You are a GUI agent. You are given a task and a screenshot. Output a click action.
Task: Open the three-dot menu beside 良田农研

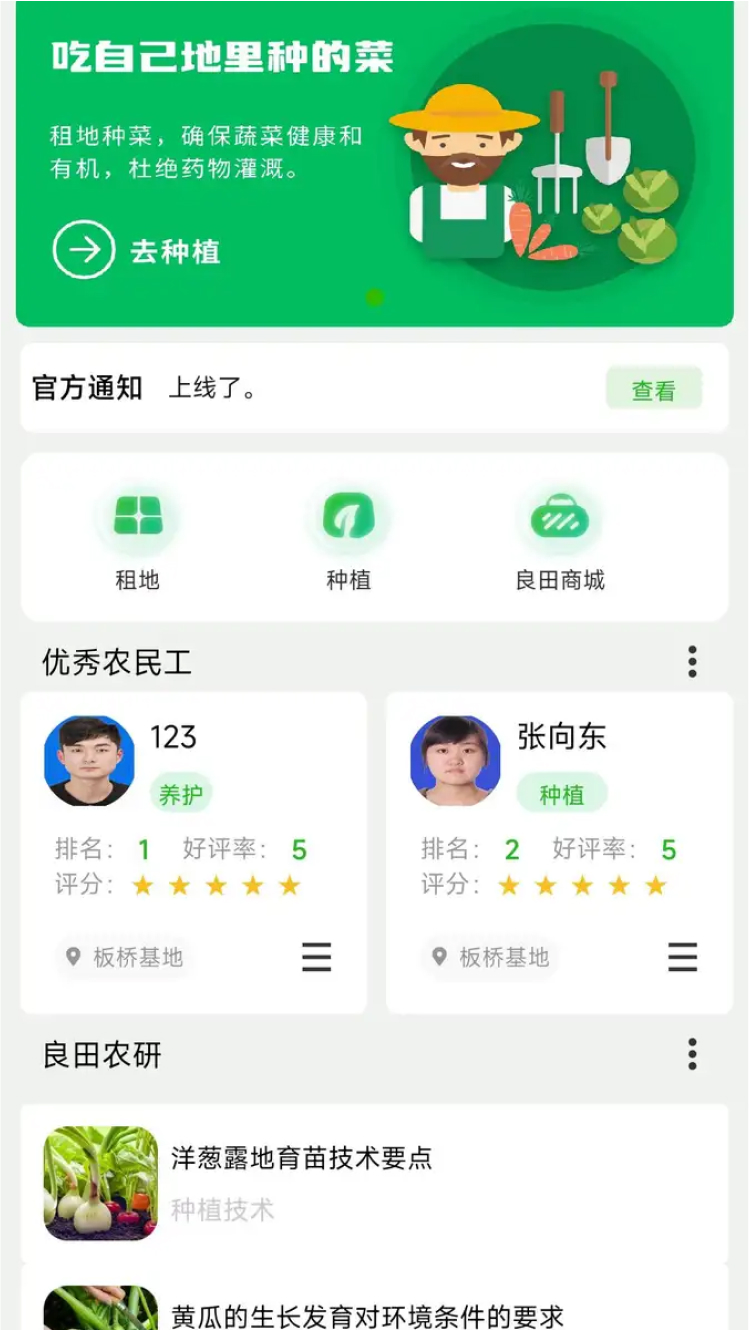pyautogui.click(x=692, y=1052)
